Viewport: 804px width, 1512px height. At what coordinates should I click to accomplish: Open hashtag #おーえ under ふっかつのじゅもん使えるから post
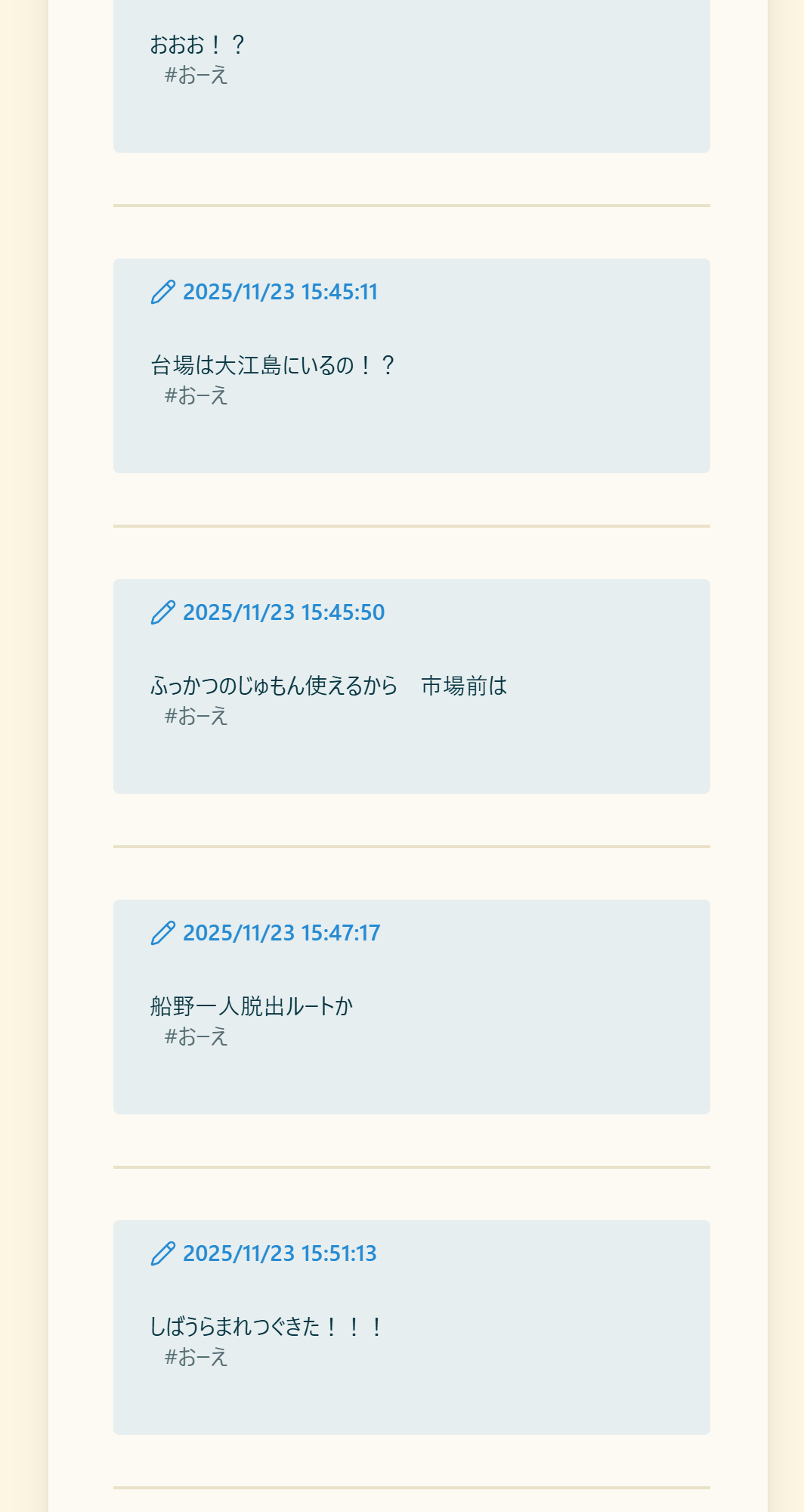[x=196, y=716]
